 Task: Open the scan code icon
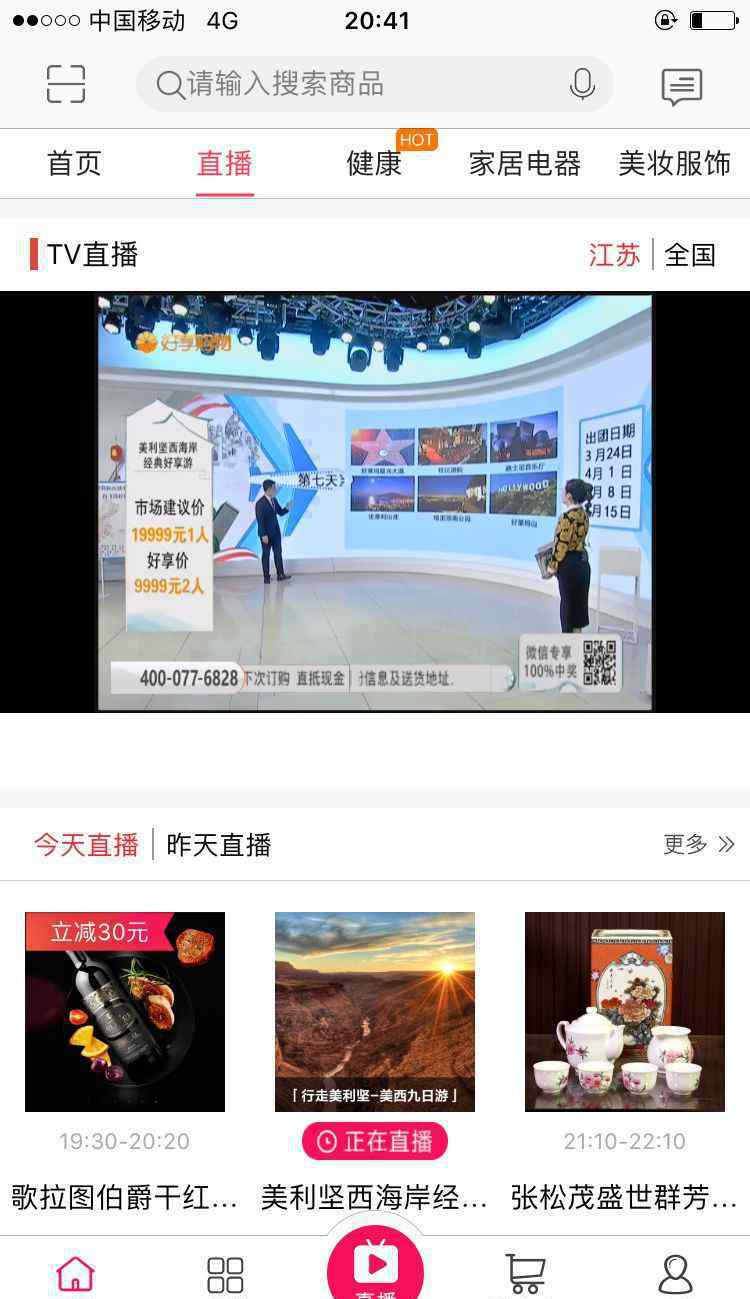[x=66, y=84]
